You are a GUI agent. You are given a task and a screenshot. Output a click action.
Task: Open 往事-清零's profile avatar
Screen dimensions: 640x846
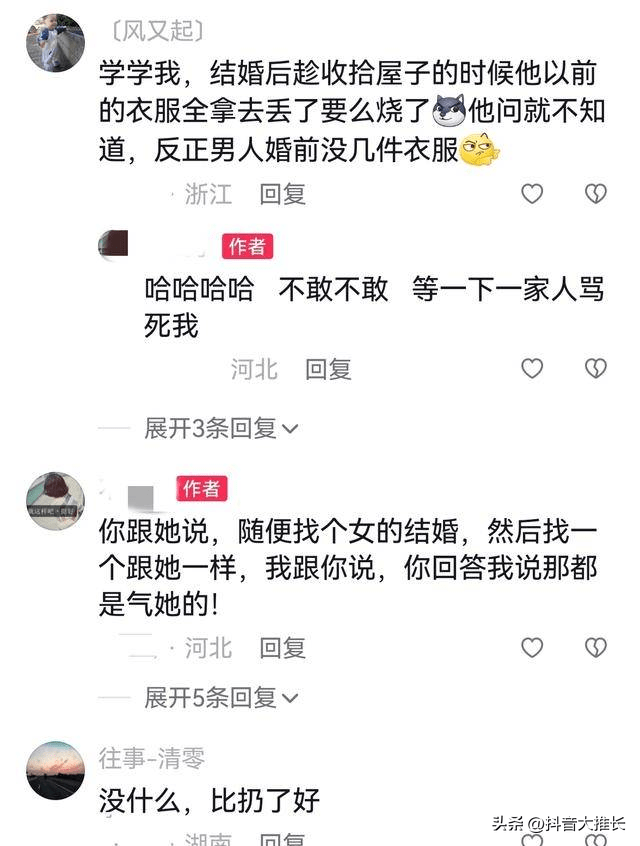pyautogui.click(x=54, y=771)
